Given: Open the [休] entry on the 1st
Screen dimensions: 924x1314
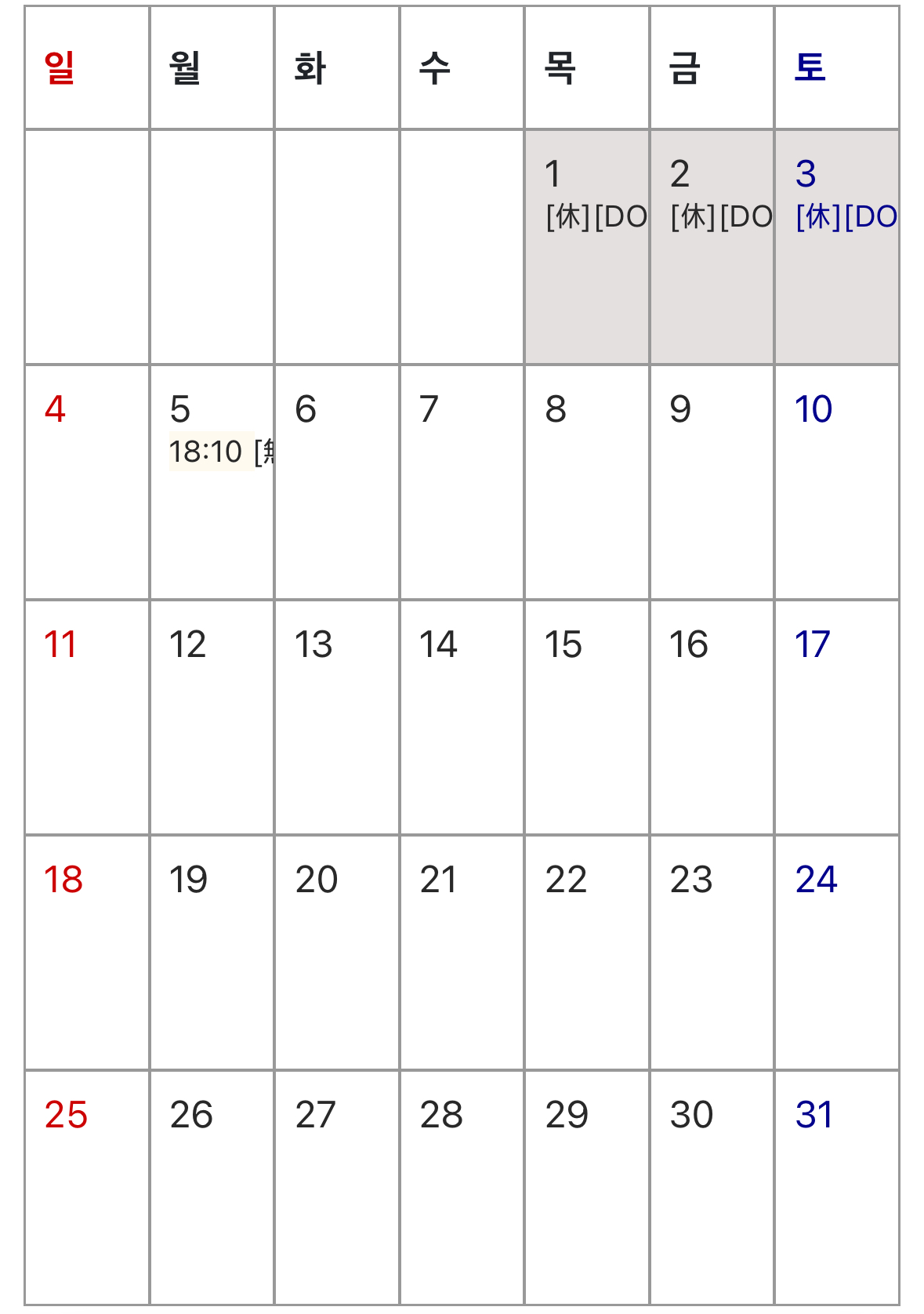Looking at the screenshot, I should [x=596, y=217].
